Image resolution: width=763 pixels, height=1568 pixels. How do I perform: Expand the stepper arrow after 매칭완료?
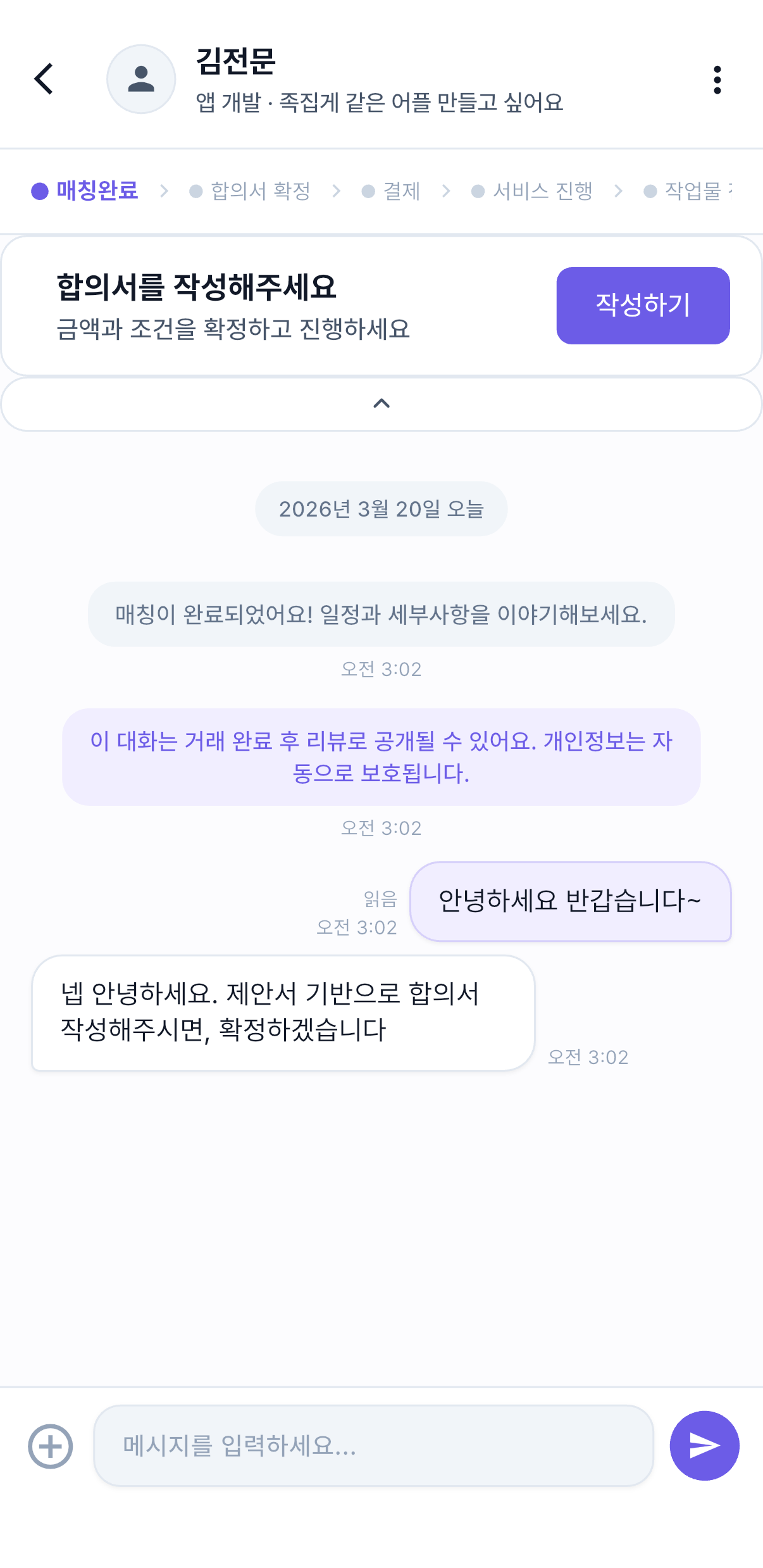164,190
